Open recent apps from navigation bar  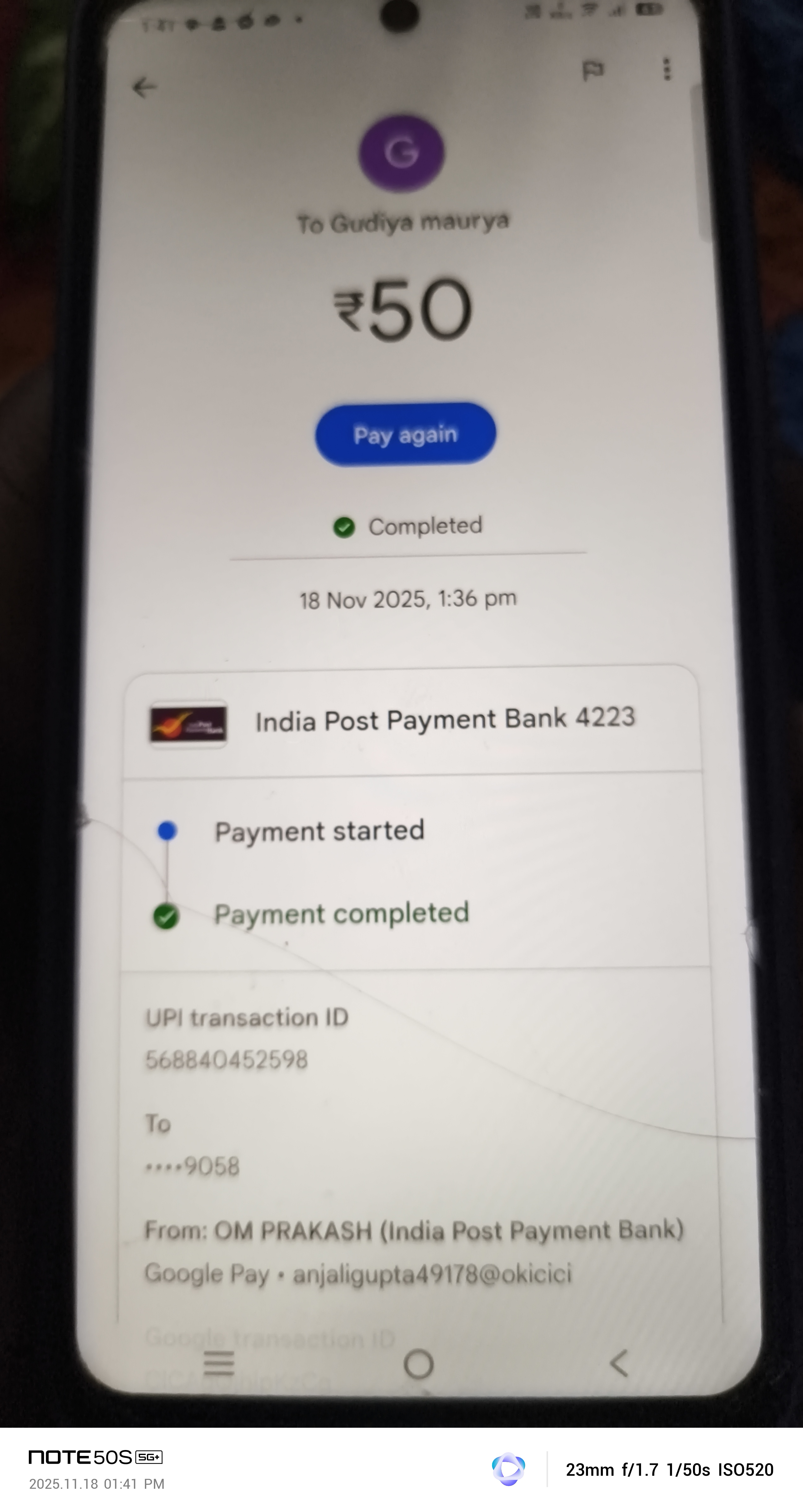click(219, 1363)
